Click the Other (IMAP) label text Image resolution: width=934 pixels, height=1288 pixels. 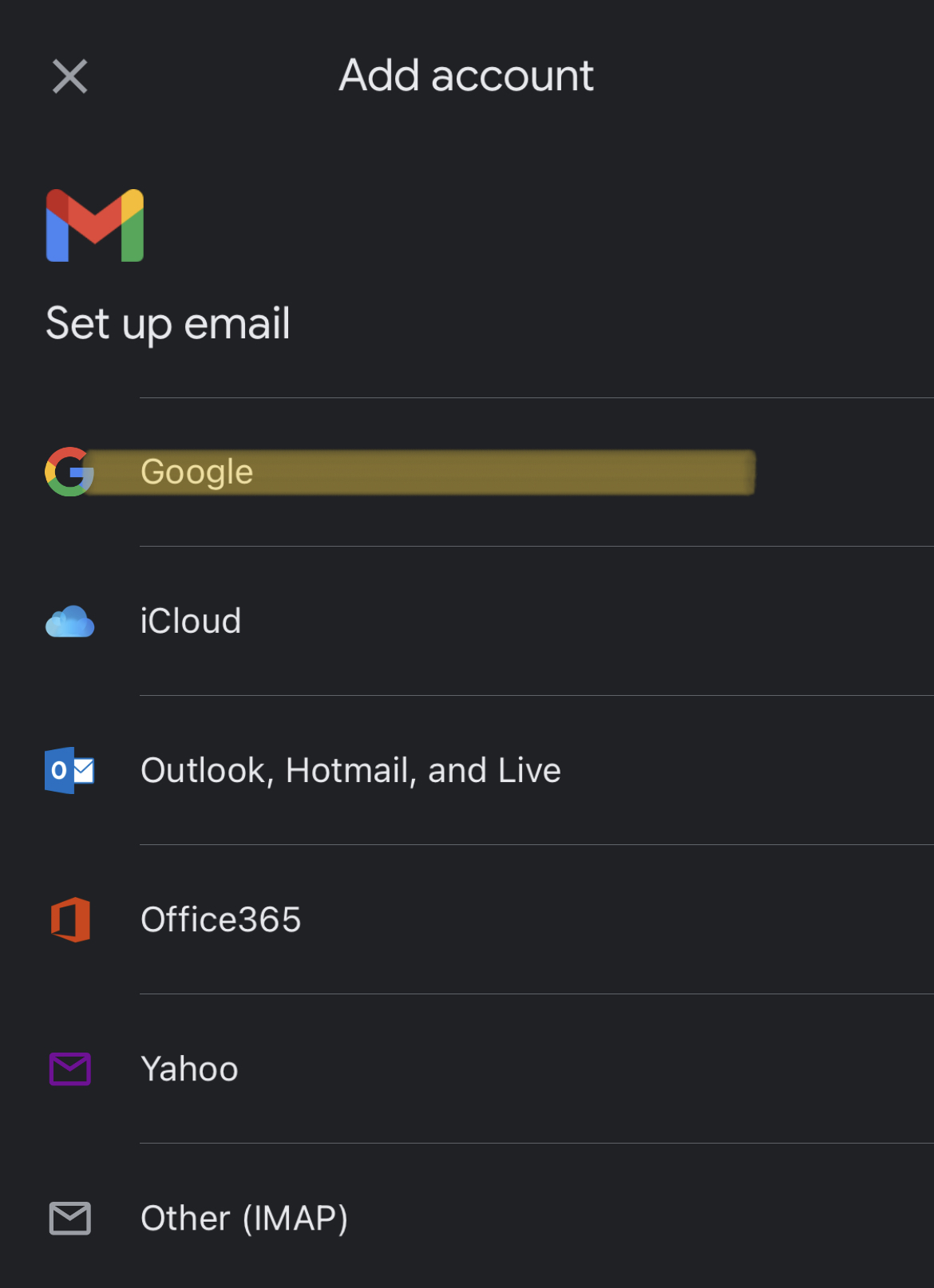tap(243, 1218)
